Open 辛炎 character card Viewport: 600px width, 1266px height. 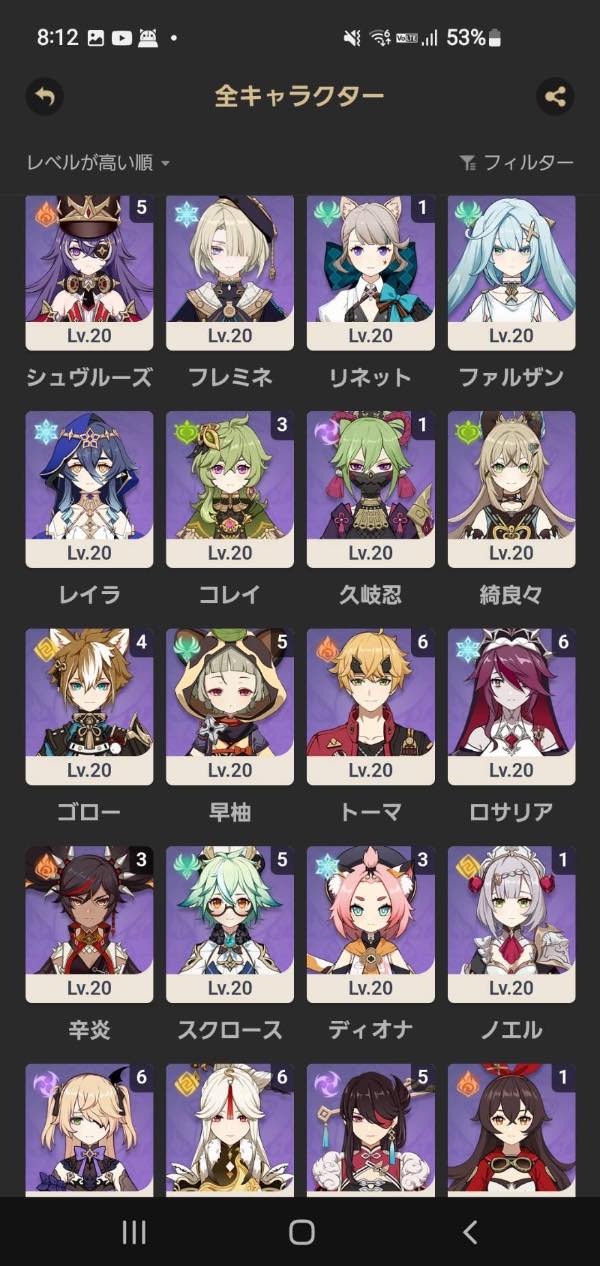(x=89, y=924)
